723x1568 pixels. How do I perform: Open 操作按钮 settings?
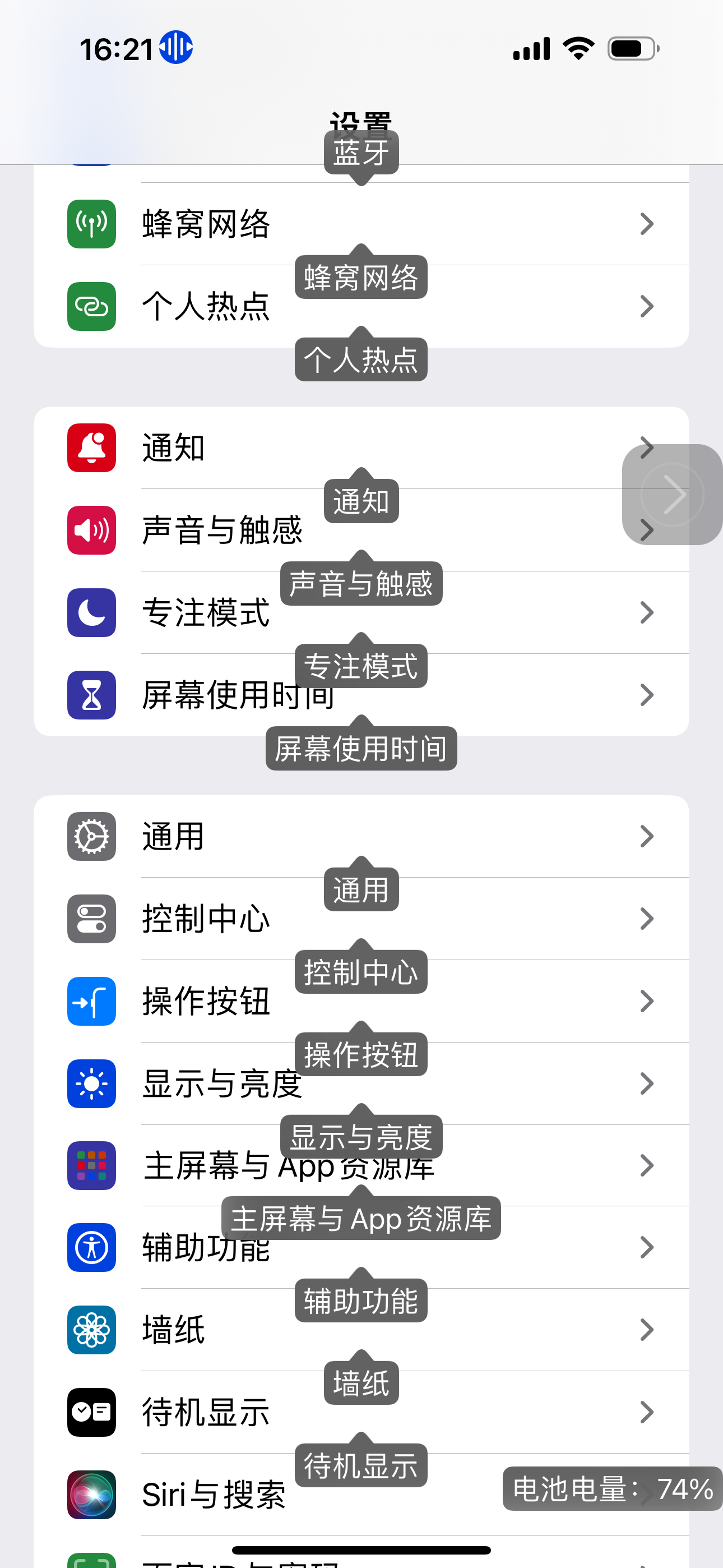point(205,1000)
